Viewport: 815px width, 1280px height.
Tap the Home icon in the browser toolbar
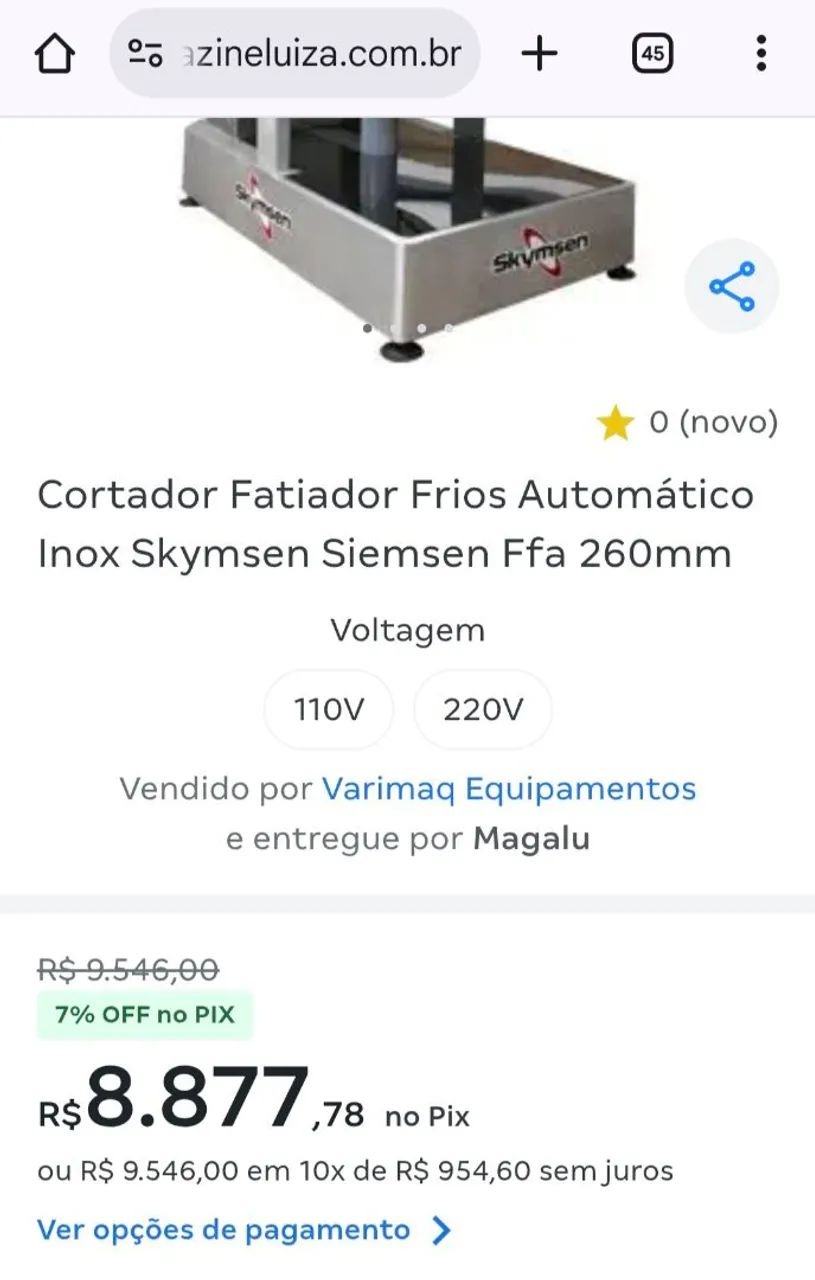click(55, 52)
